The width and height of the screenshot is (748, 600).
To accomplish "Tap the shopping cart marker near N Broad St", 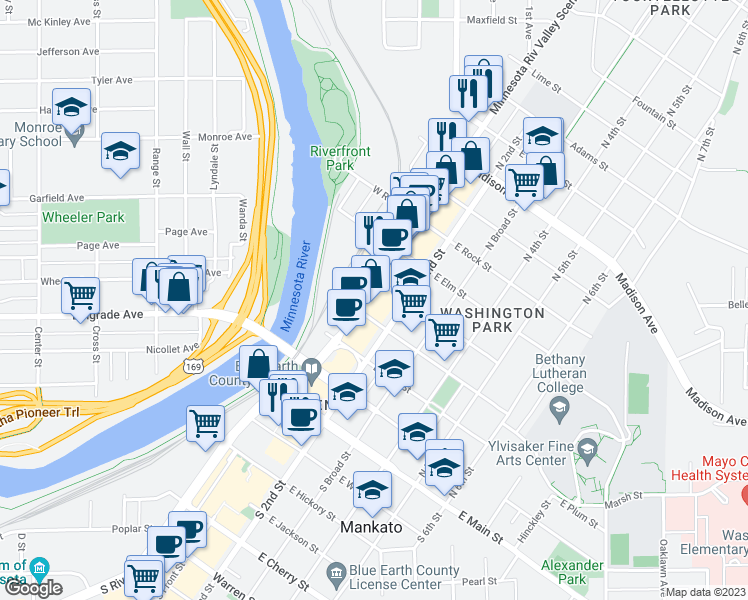I will [523, 182].
